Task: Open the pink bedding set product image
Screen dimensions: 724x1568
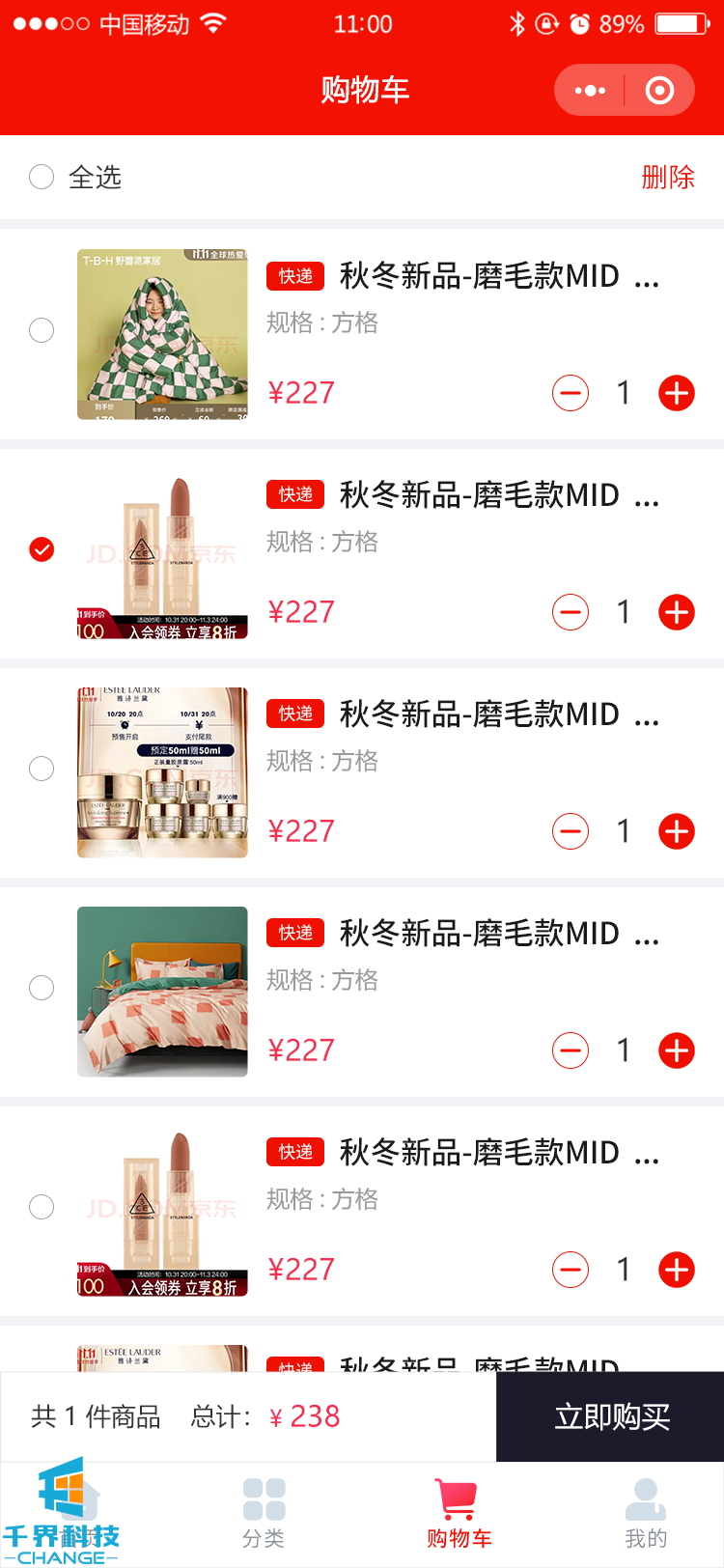Action: coord(162,992)
